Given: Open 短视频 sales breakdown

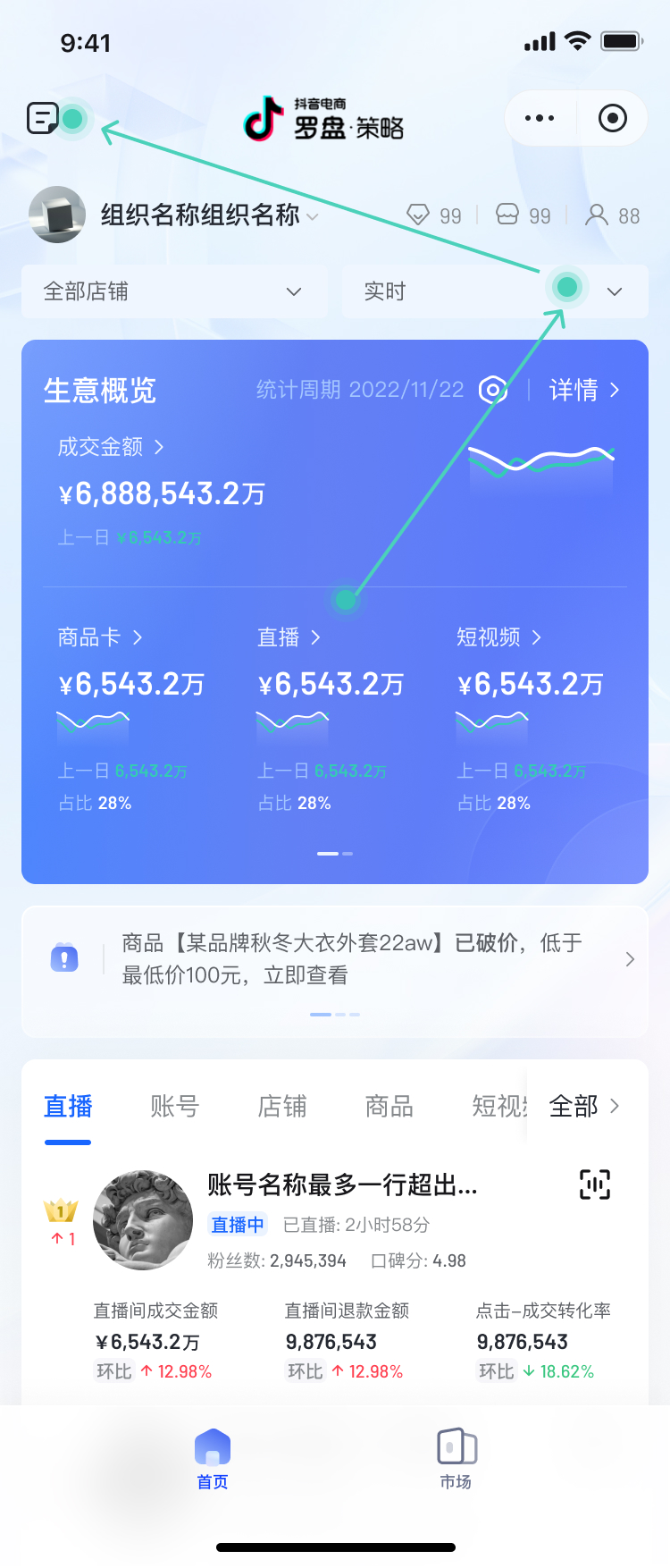Looking at the screenshot, I should (498, 637).
